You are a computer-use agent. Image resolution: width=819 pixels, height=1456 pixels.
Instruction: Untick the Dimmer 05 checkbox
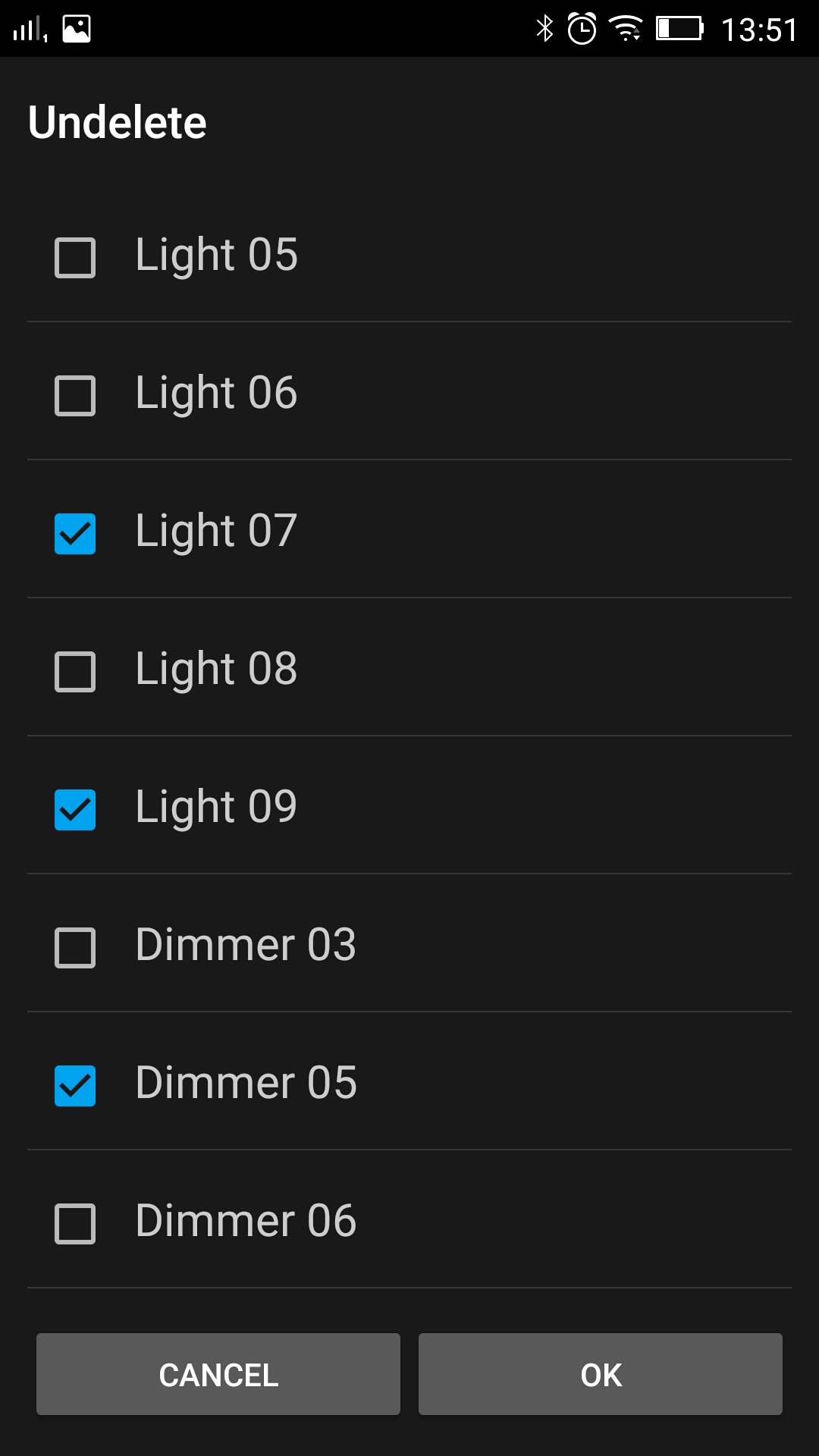coord(75,1086)
